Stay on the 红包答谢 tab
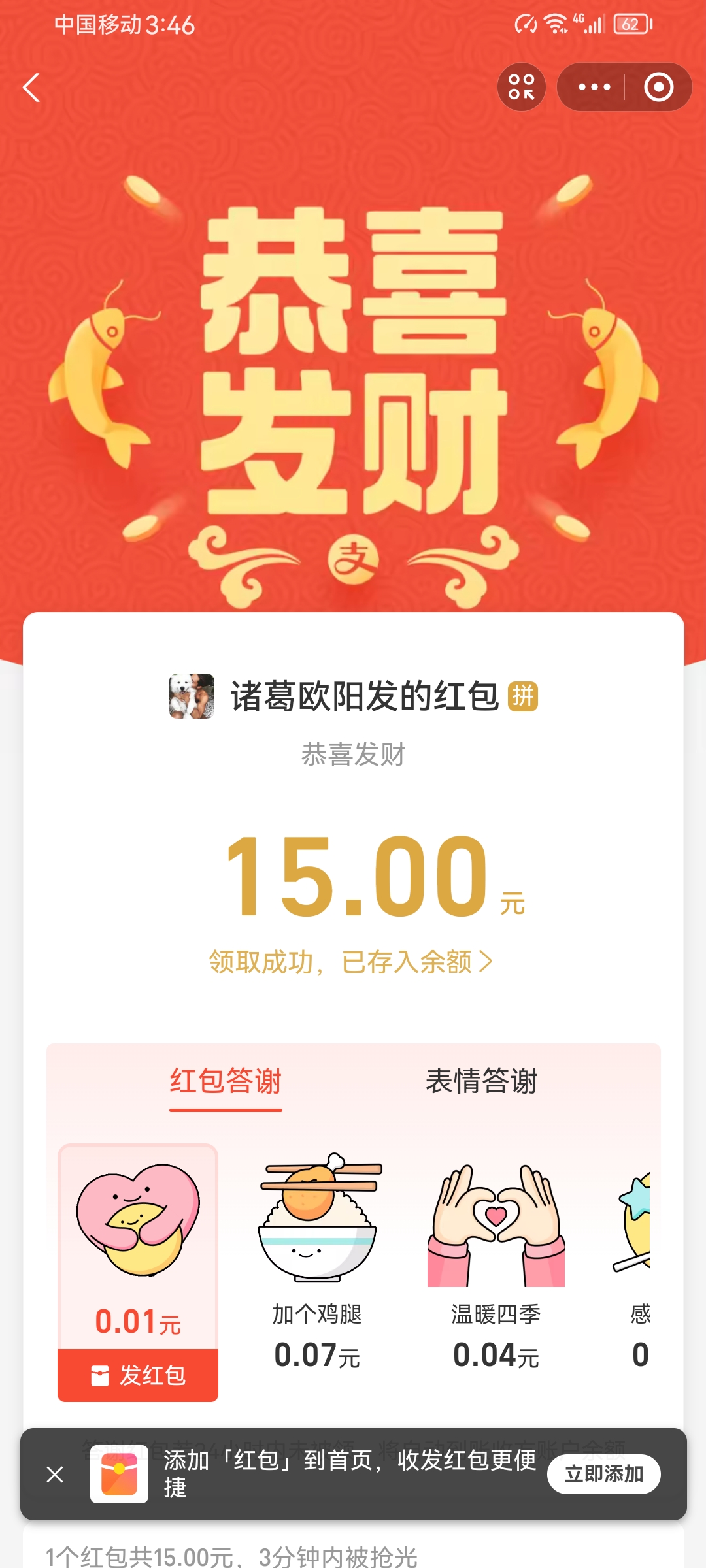The height and width of the screenshot is (1568, 706). pos(226,1083)
